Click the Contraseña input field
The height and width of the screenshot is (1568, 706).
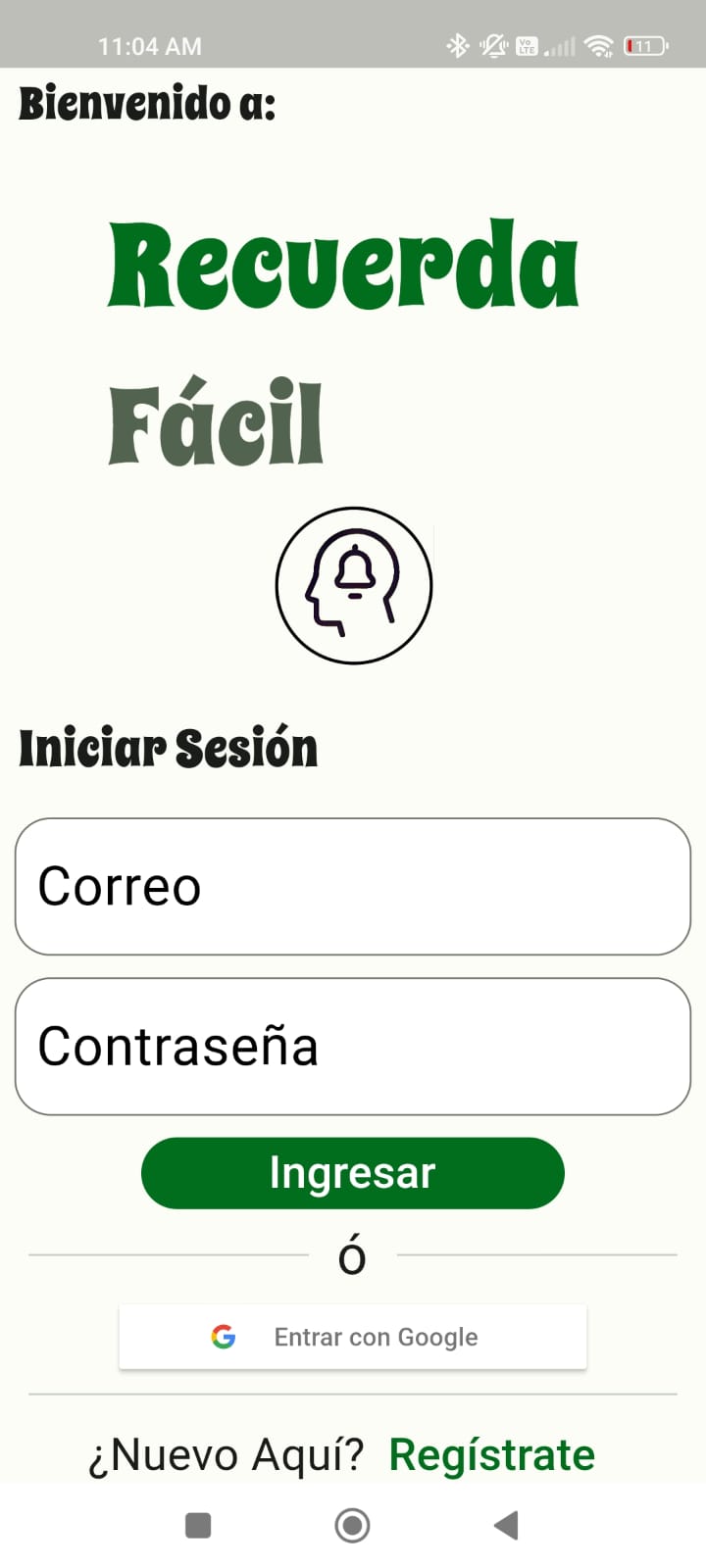point(353,1045)
